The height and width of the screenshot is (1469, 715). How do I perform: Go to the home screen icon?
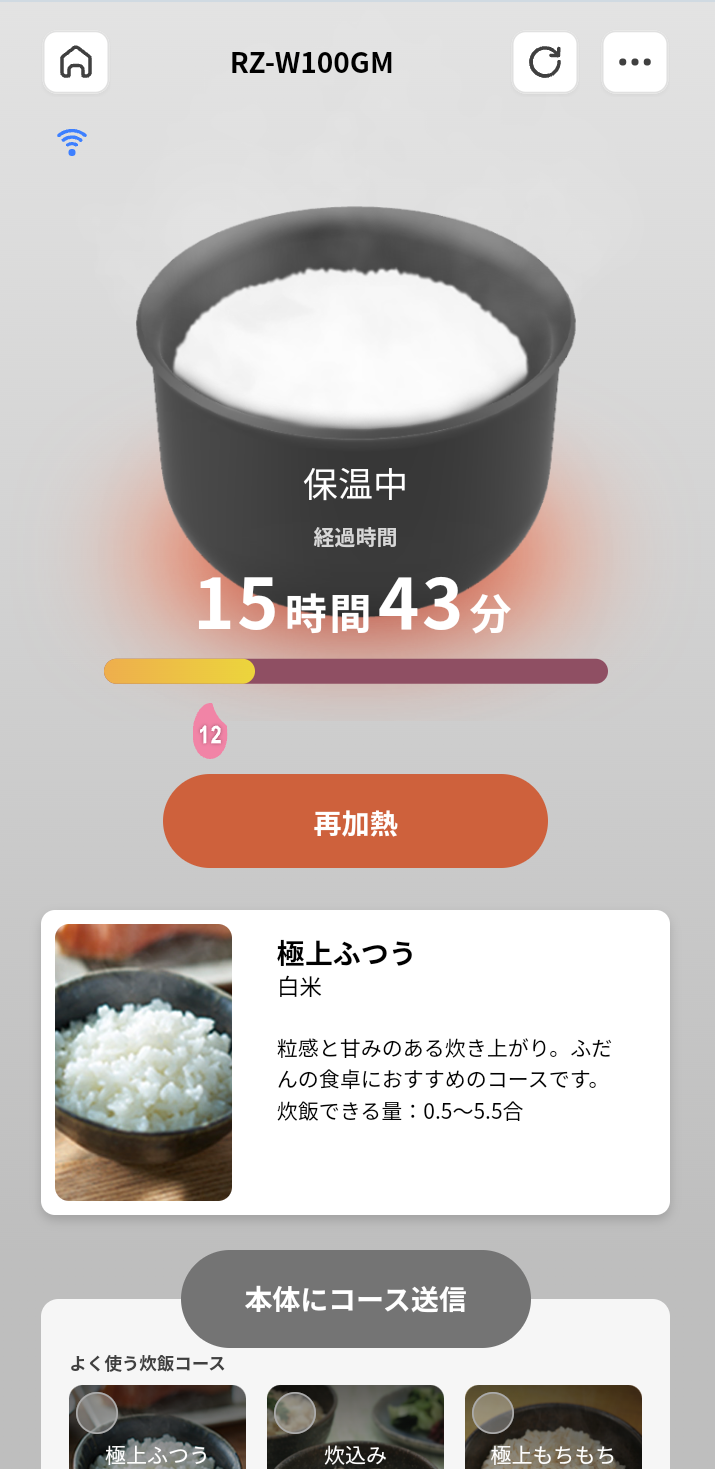click(76, 62)
